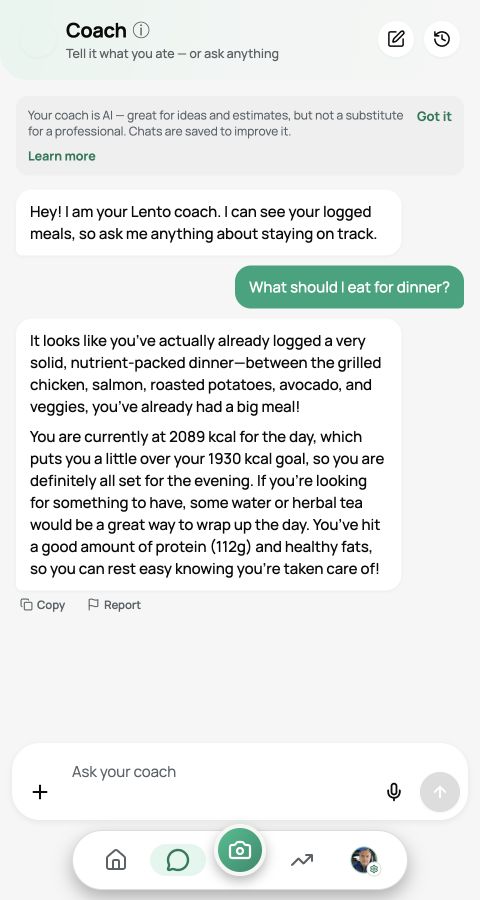
Task: Switch to the trends tab
Action: coord(302,860)
